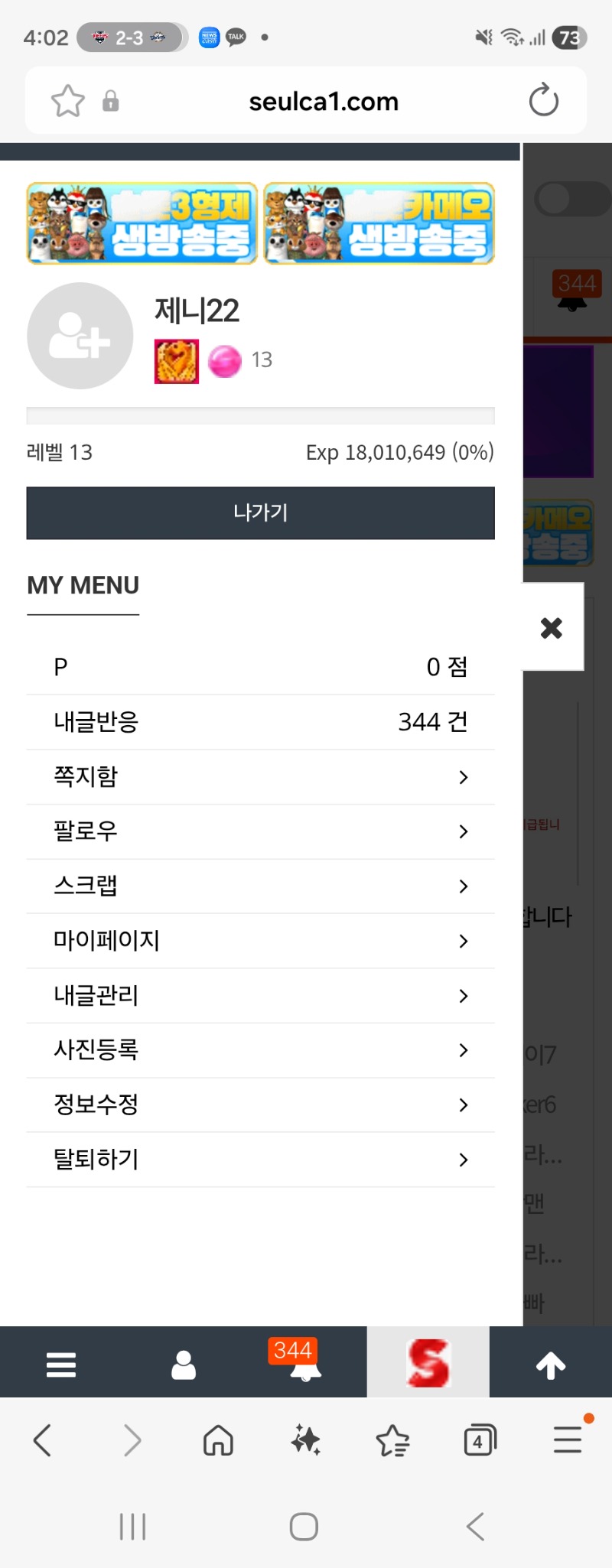The image size is (612, 1568).
Task: Open 정보수정 to edit info
Action: (x=260, y=1104)
